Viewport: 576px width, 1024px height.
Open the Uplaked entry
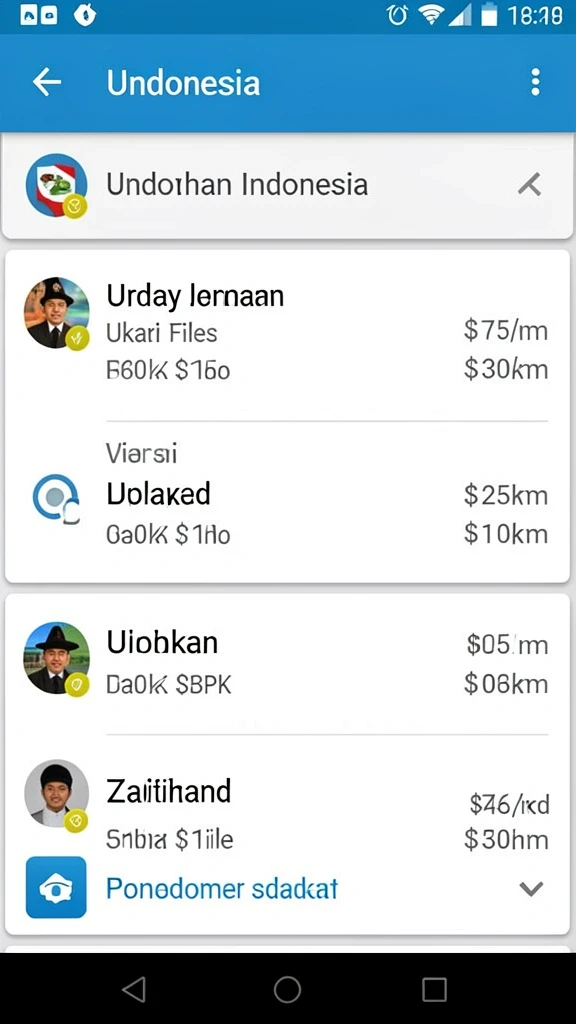click(287, 502)
